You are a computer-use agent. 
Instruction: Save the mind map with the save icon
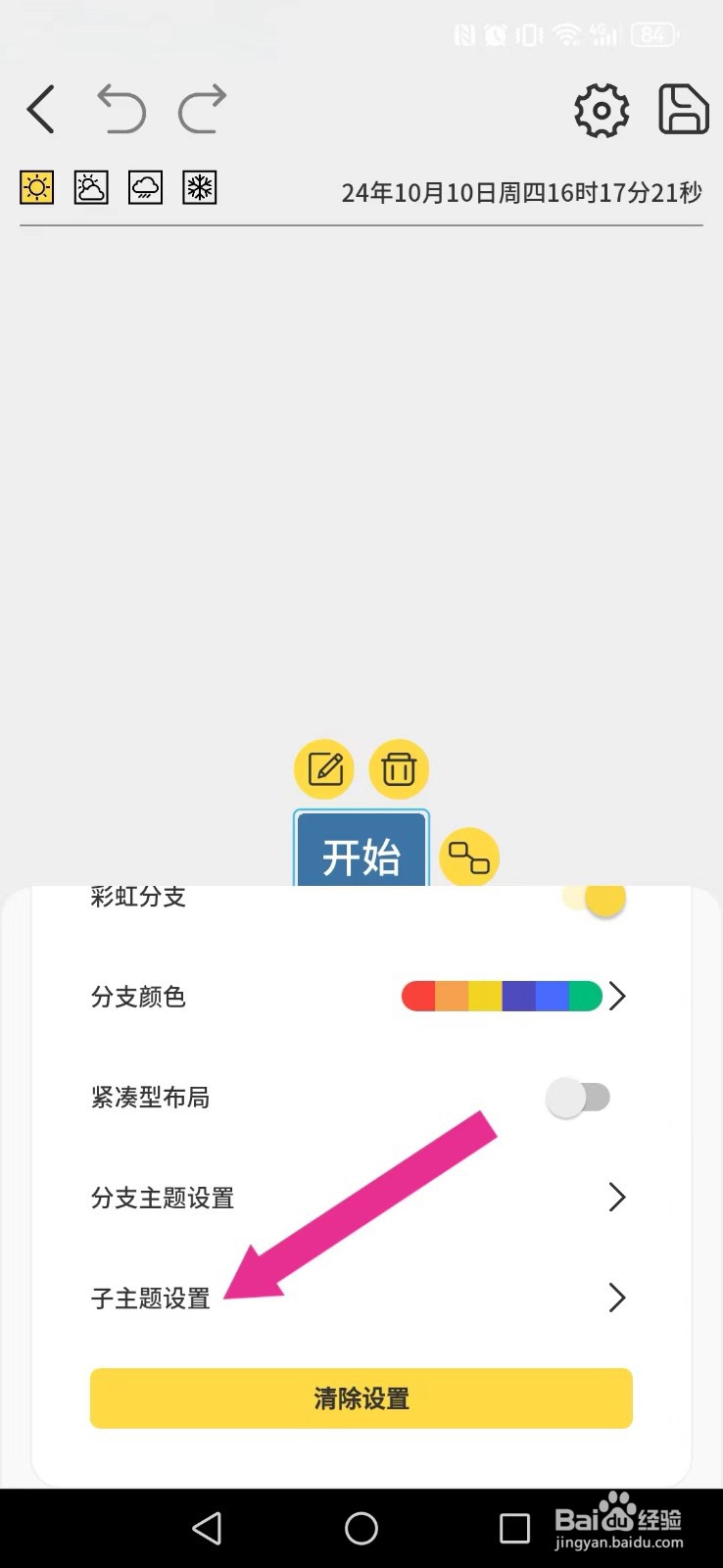[x=683, y=110]
